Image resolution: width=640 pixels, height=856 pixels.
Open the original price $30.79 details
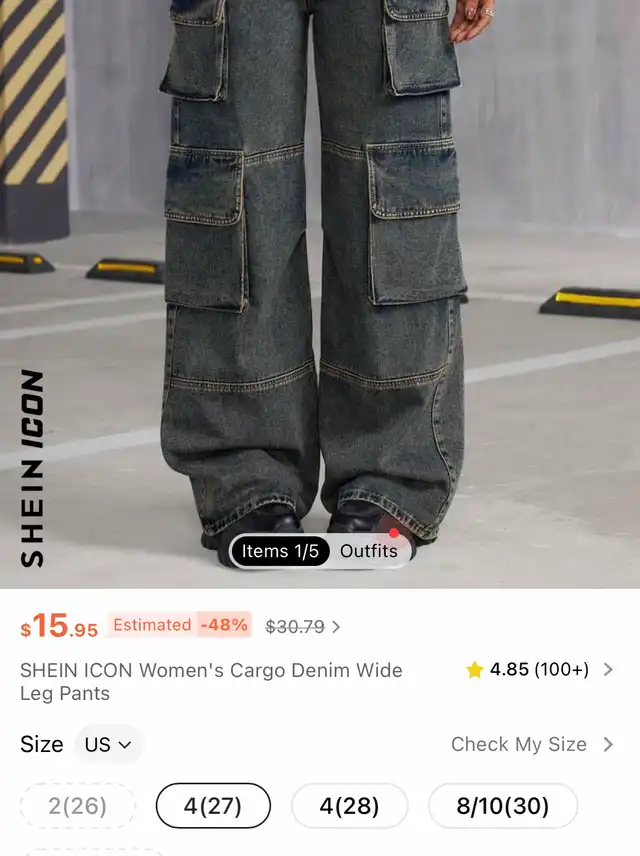[302, 627]
